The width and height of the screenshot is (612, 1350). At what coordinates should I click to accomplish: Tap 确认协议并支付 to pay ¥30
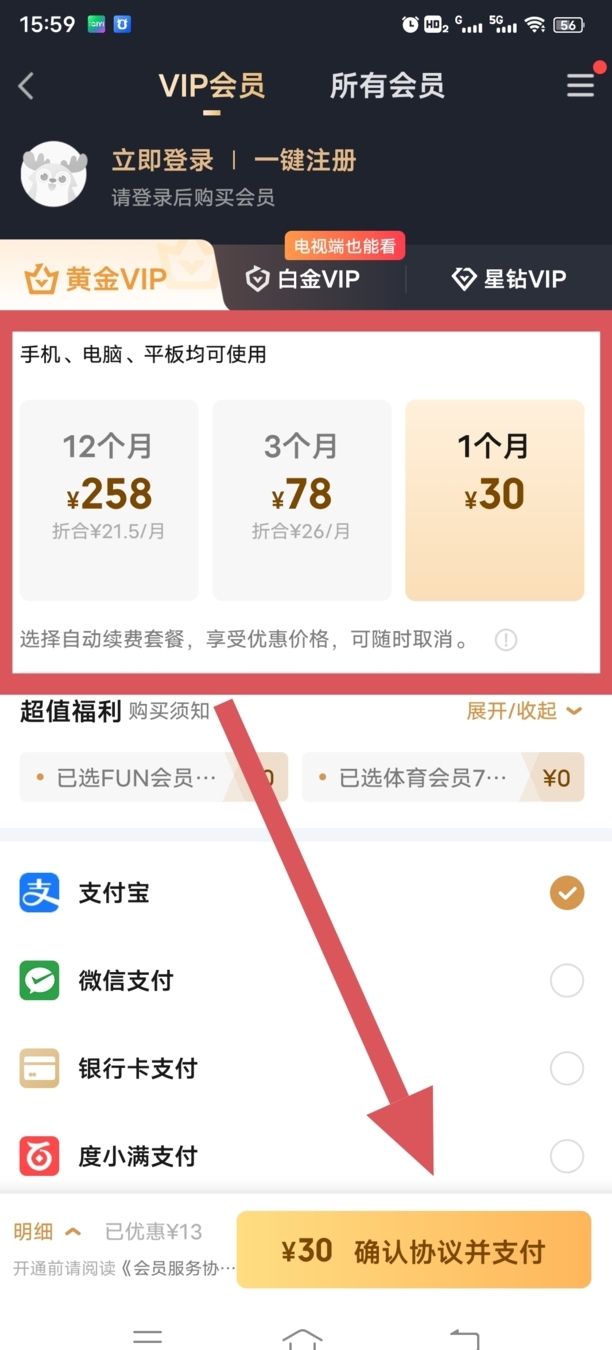[x=414, y=1251]
